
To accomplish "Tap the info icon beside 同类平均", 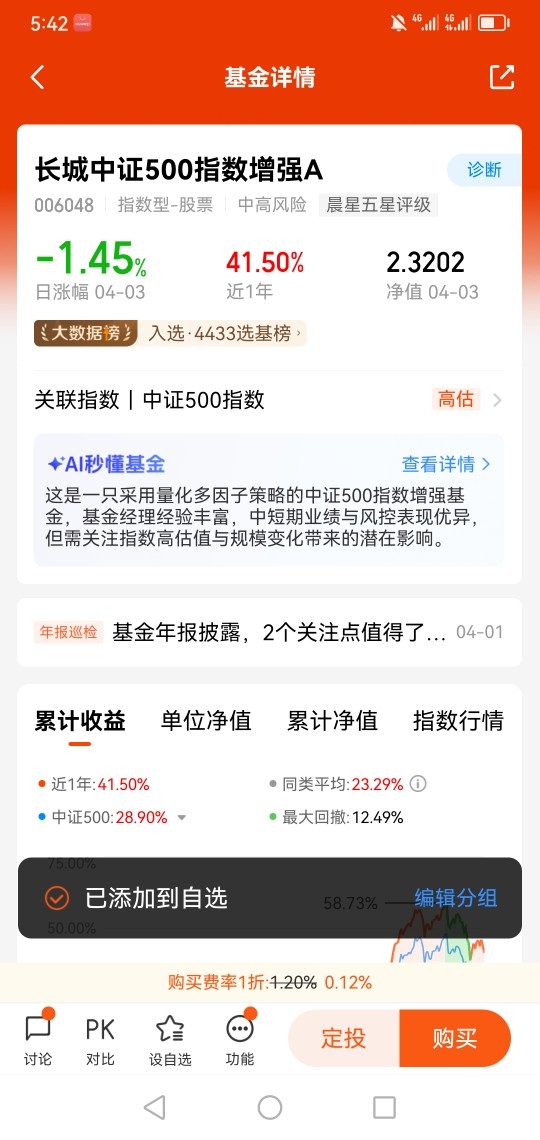I will click(418, 784).
